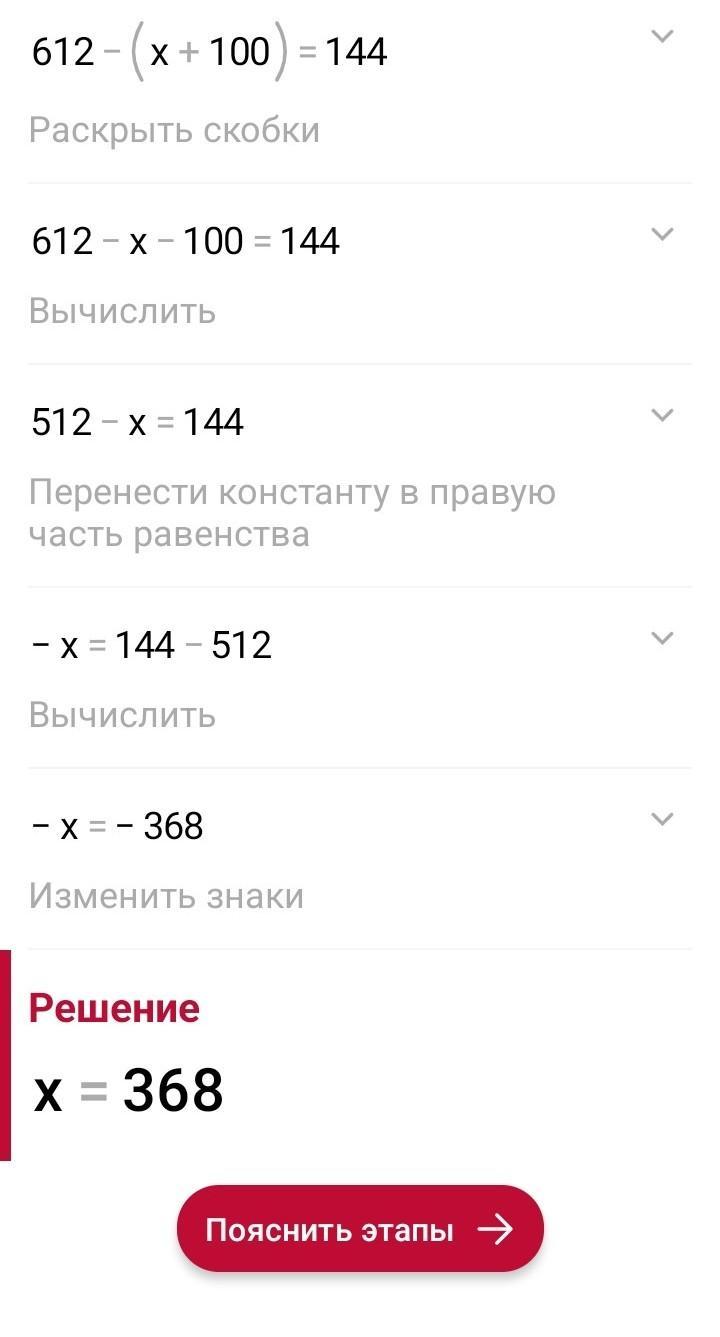Expand the step 612 − x − 100 = 144
The width and height of the screenshot is (720, 1337).
[662, 235]
